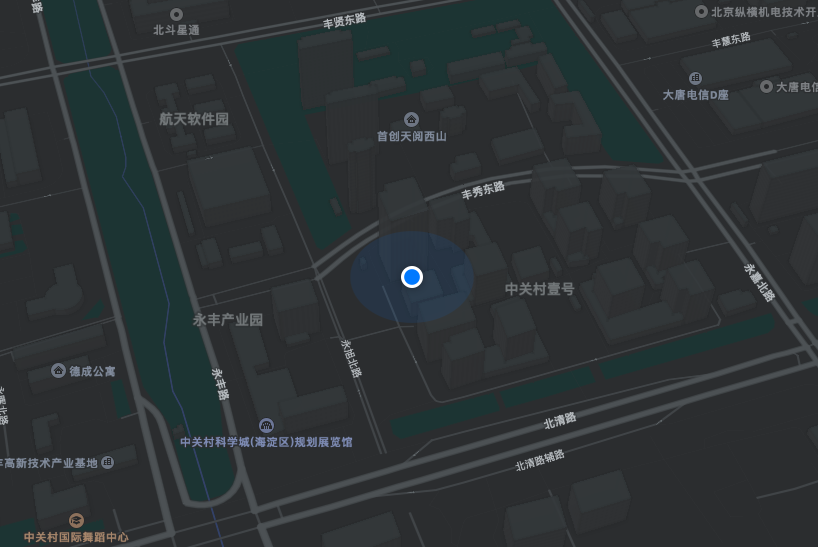Open the 首创天阅西山 place marker

(411, 119)
